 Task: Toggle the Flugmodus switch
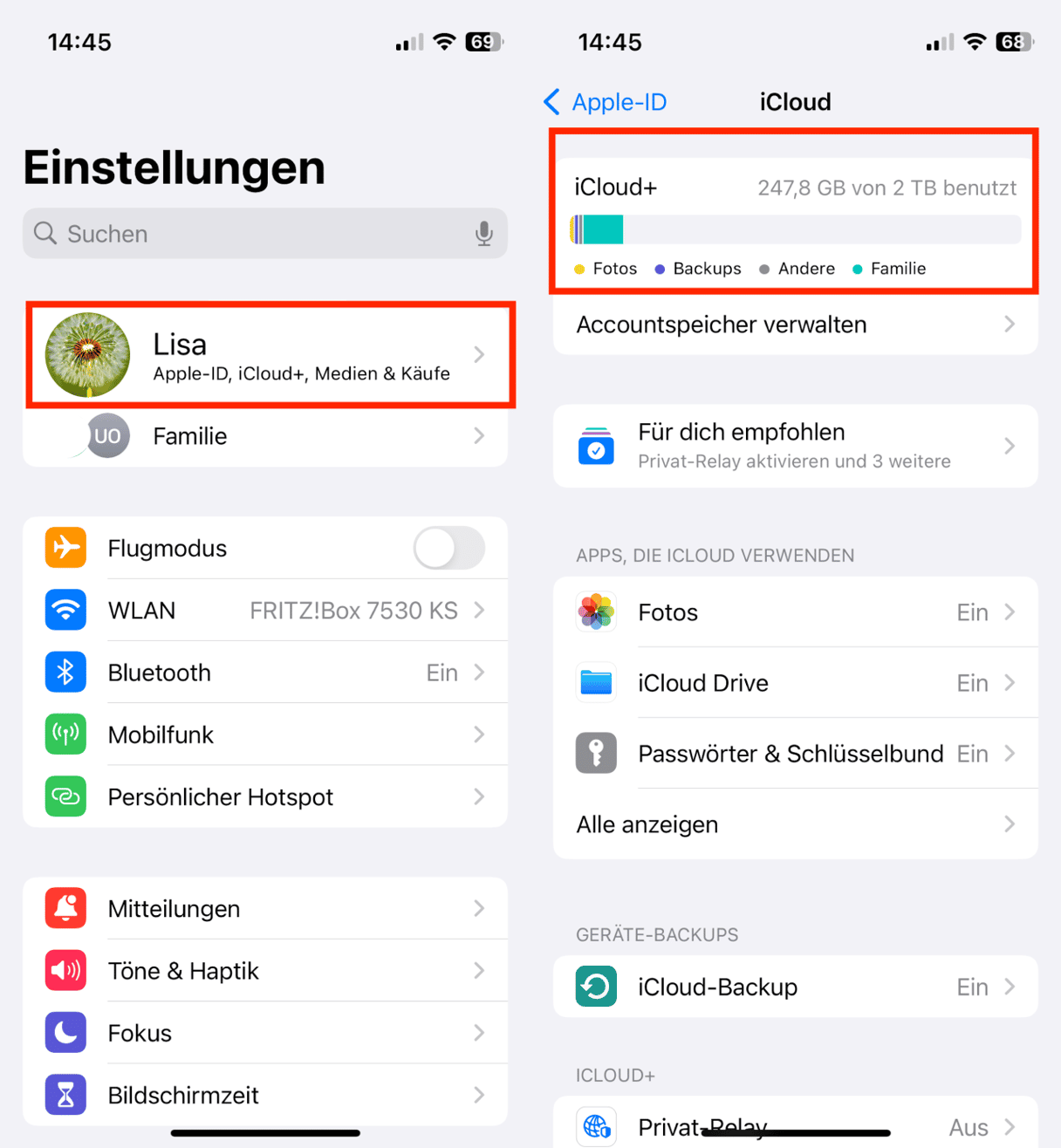pos(448,549)
